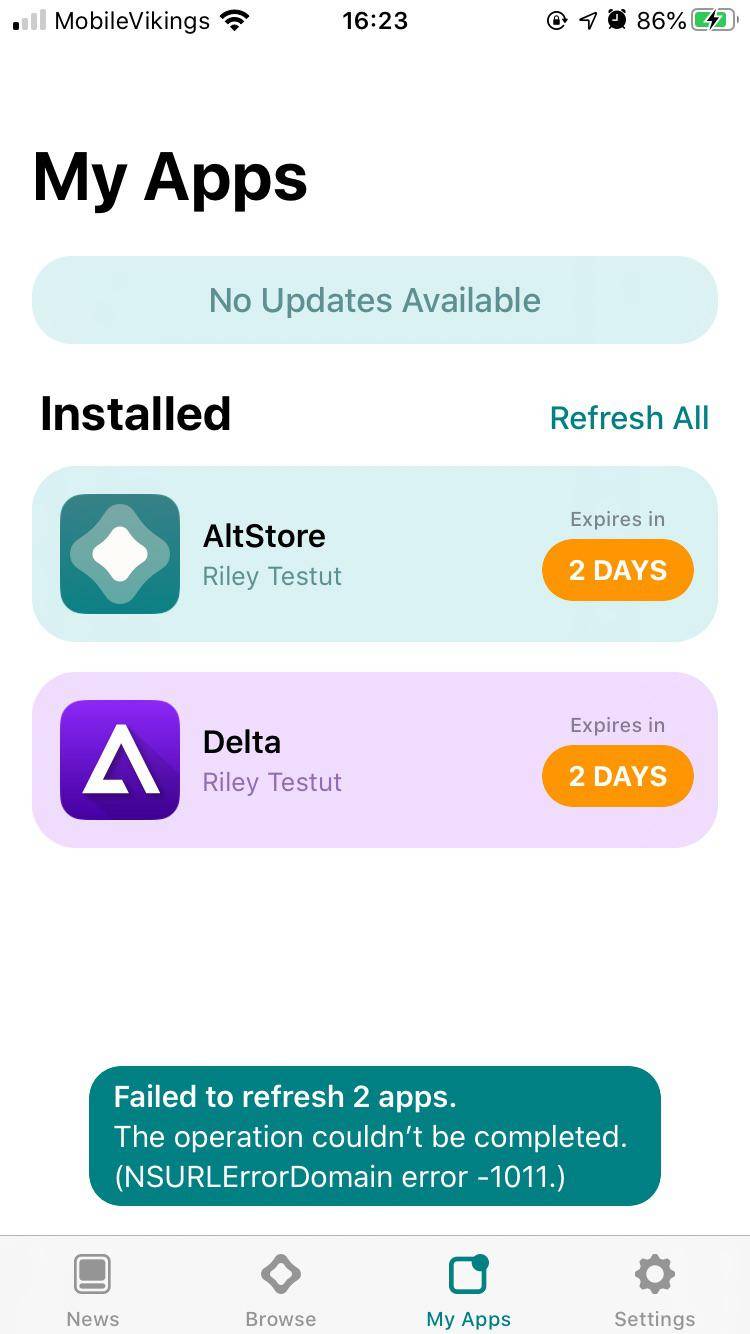This screenshot has width=750, height=1334.
Task: Switch to the News tab
Action: click(92, 1290)
